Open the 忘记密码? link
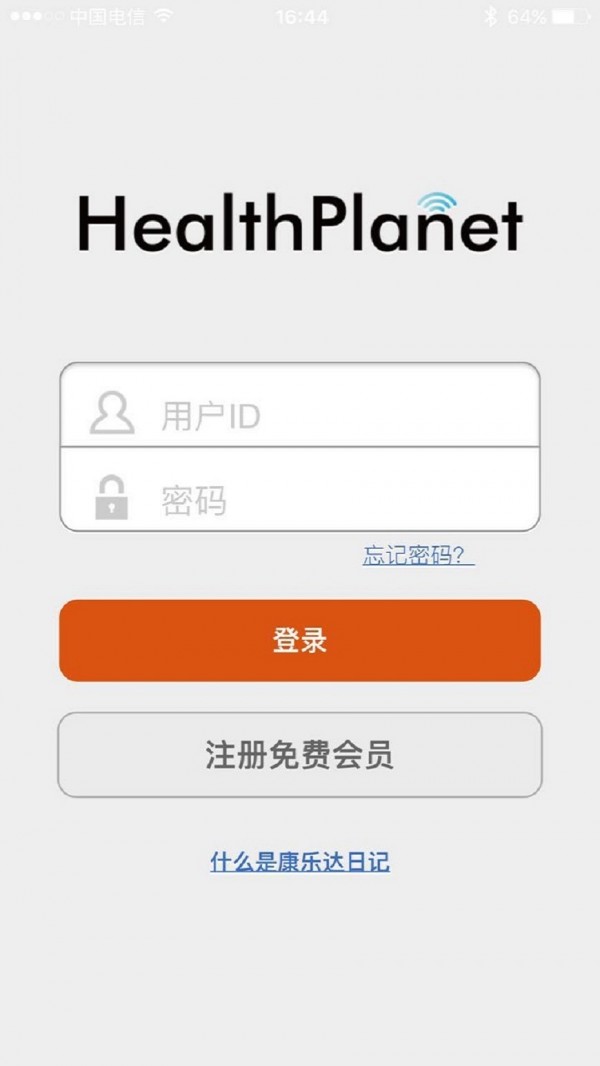The image size is (600, 1066). tap(418, 555)
